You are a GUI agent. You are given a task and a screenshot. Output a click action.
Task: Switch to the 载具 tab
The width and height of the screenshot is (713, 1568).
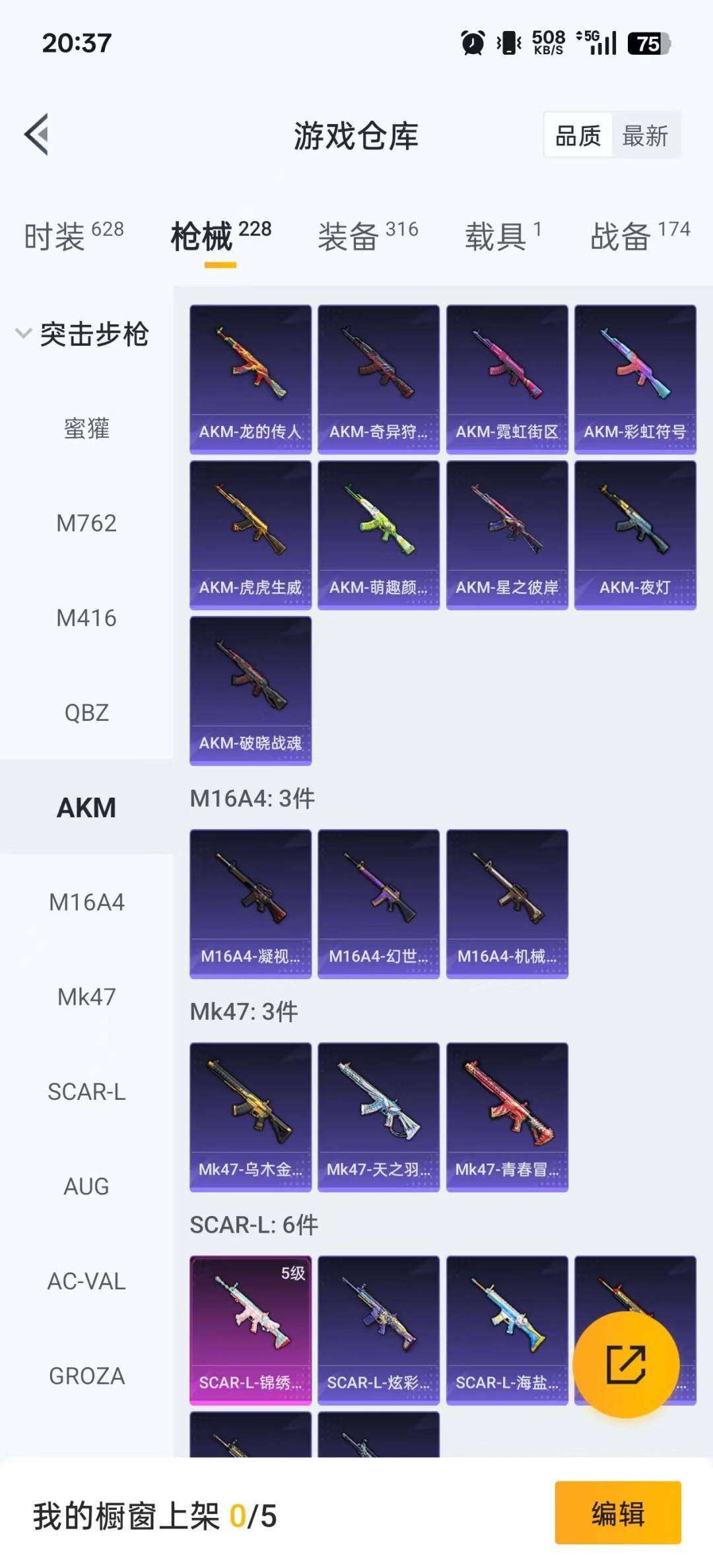point(503,236)
